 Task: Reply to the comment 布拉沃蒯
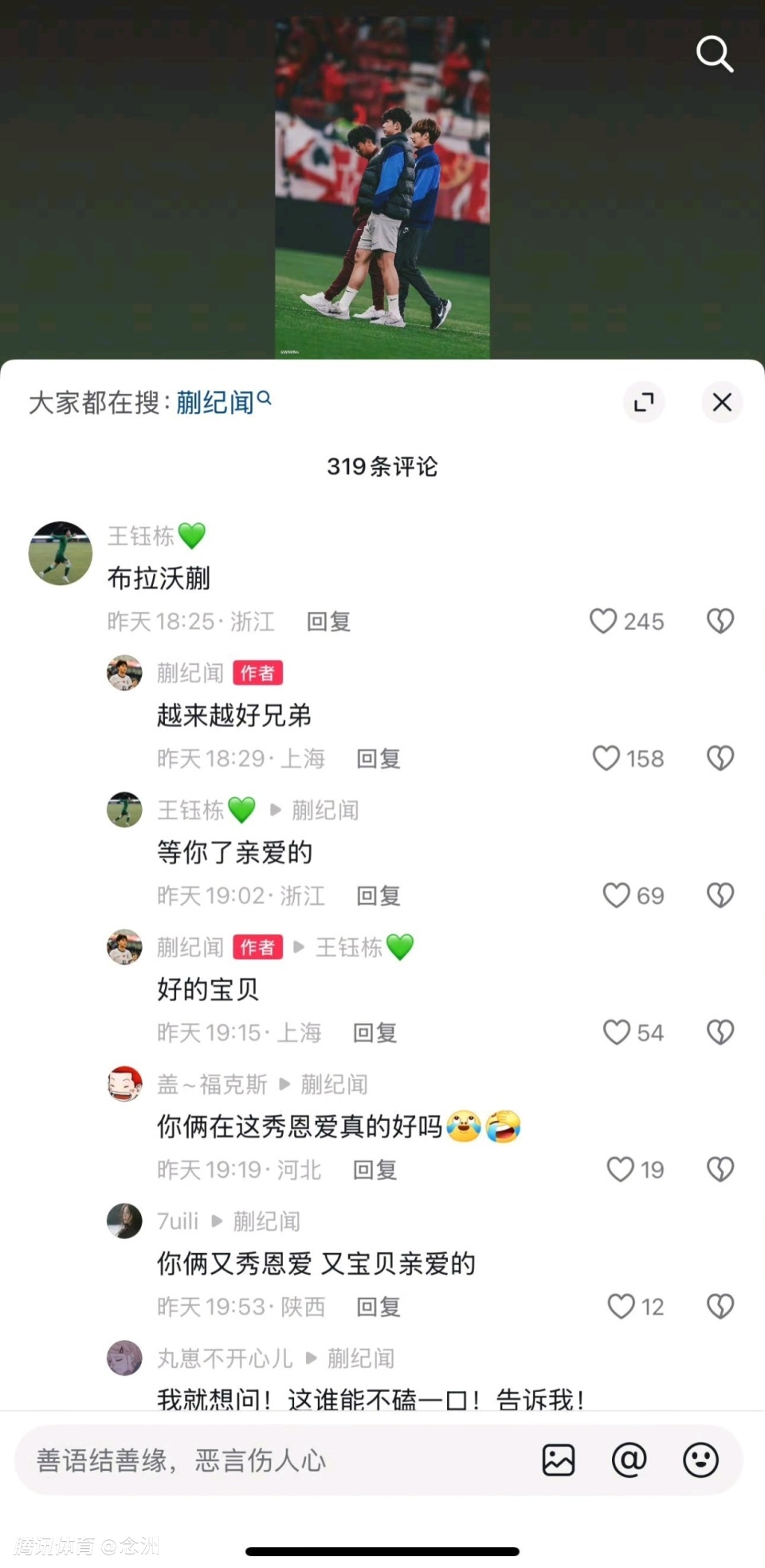click(328, 622)
